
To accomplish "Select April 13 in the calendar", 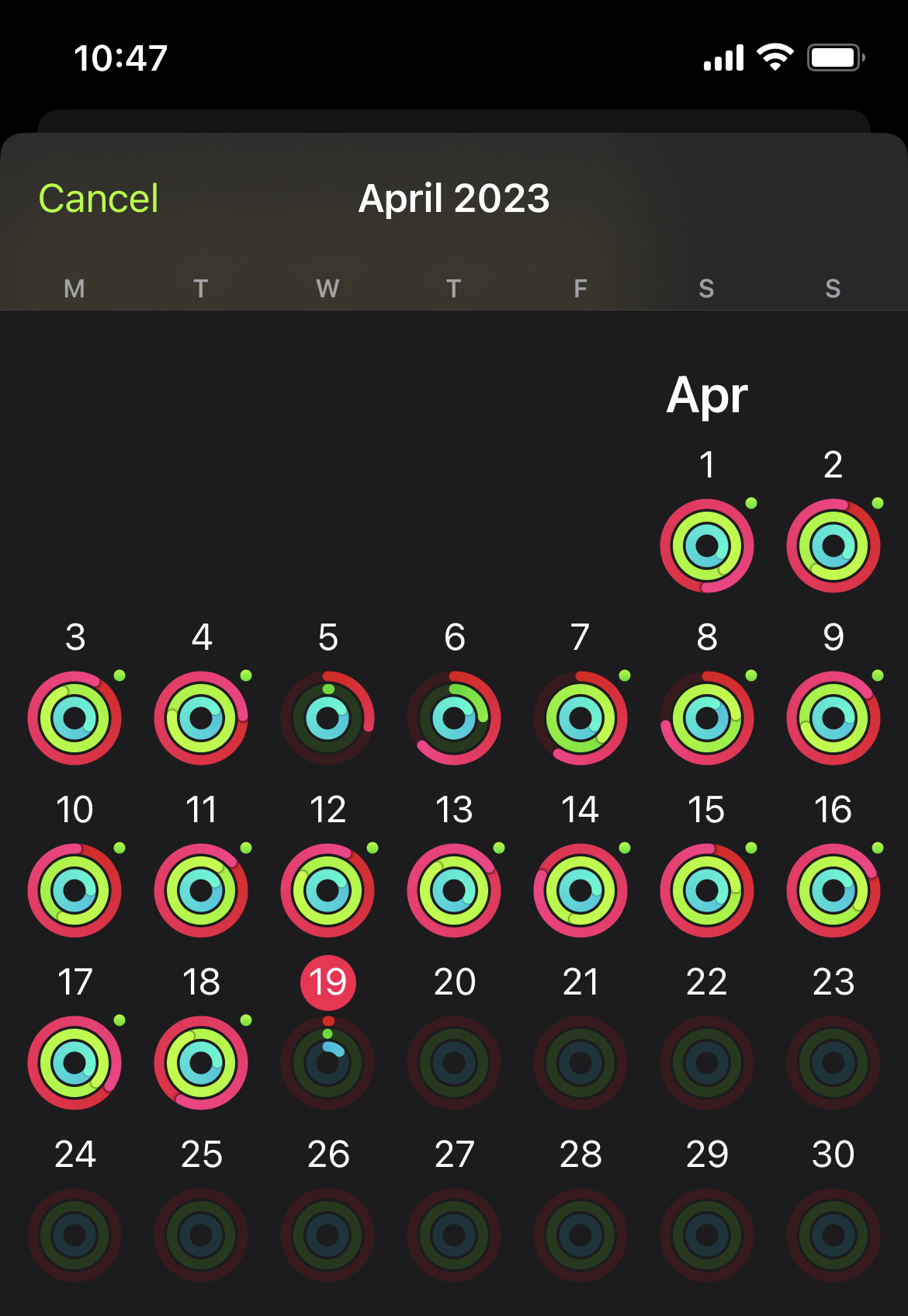I will point(454,890).
